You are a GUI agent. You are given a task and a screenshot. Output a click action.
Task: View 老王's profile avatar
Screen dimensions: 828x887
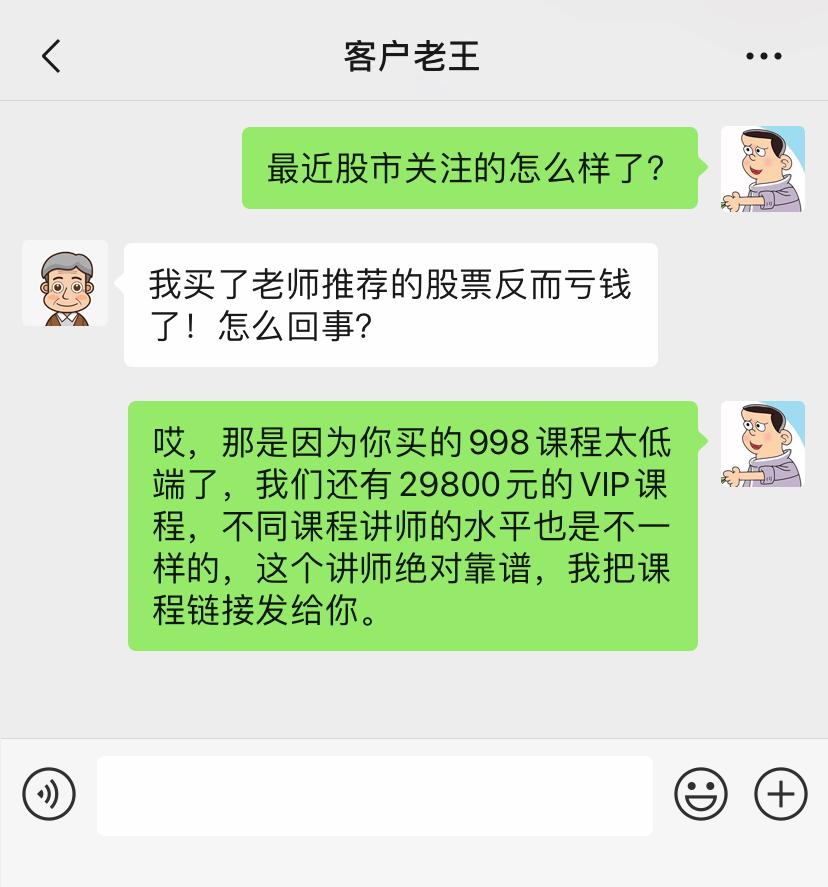(x=65, y=283)
